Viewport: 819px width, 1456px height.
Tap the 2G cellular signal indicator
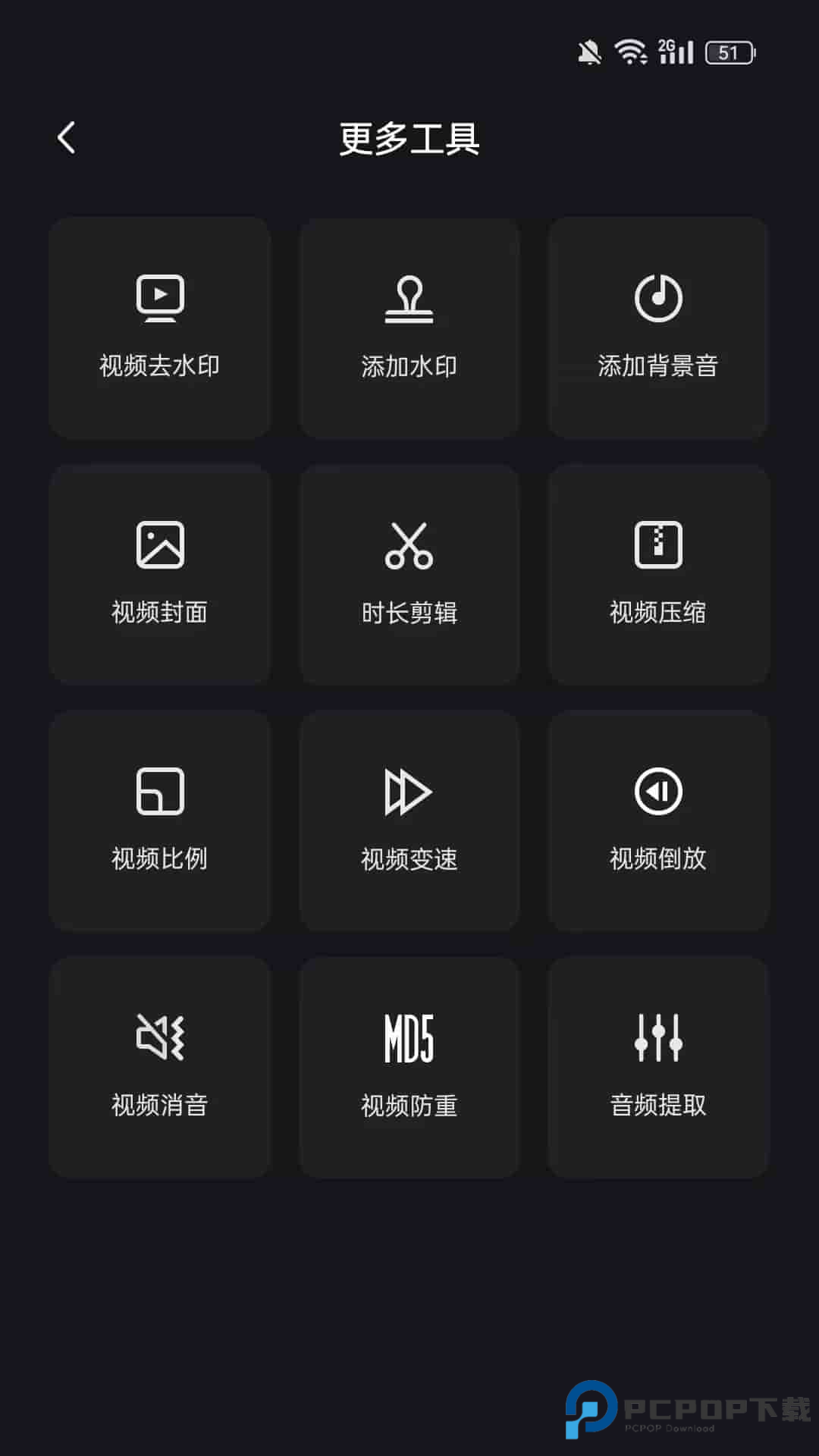675,51
